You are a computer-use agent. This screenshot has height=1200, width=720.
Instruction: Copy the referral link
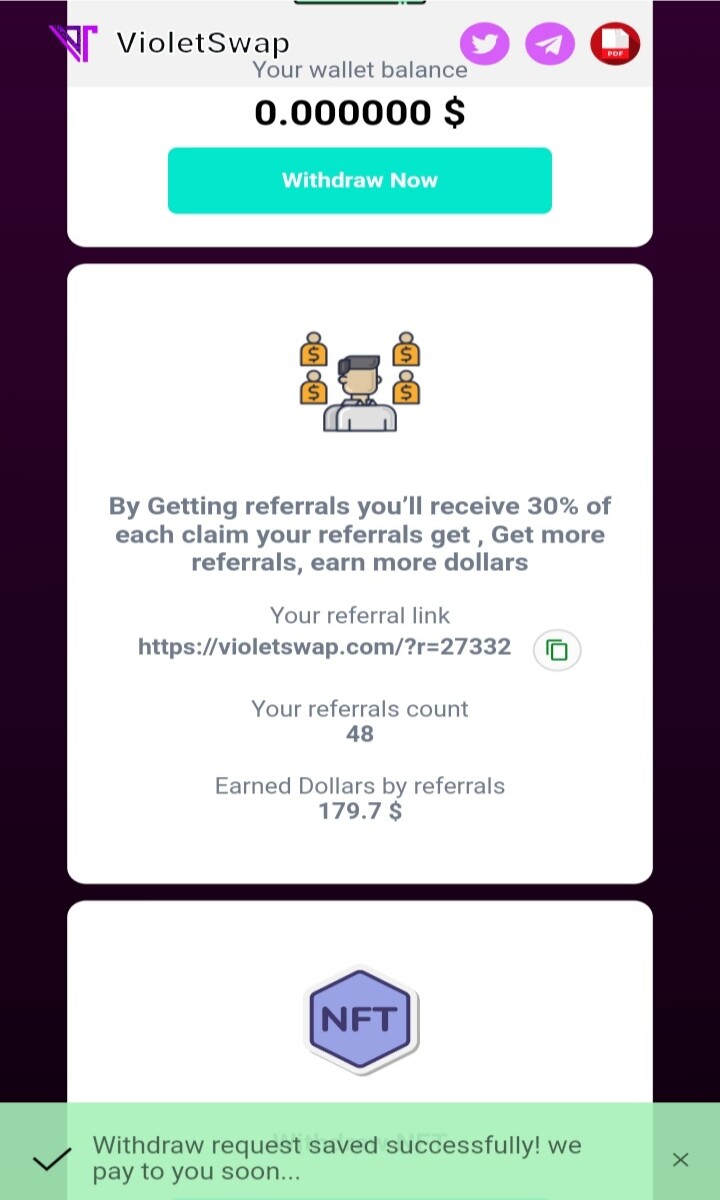[x=557, y=650]
